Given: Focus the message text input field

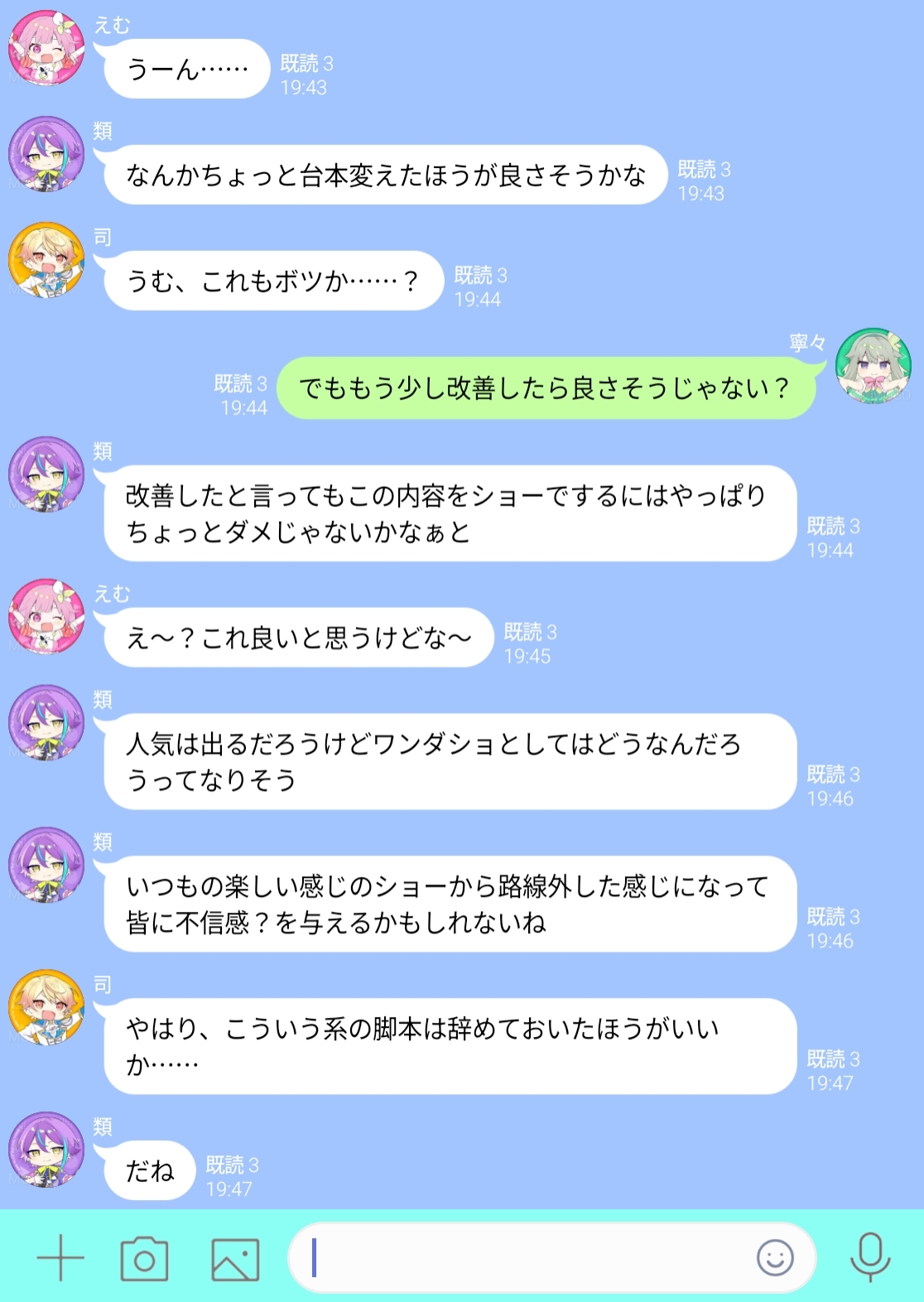Looking at the screenshot, I should [522, 1257].
